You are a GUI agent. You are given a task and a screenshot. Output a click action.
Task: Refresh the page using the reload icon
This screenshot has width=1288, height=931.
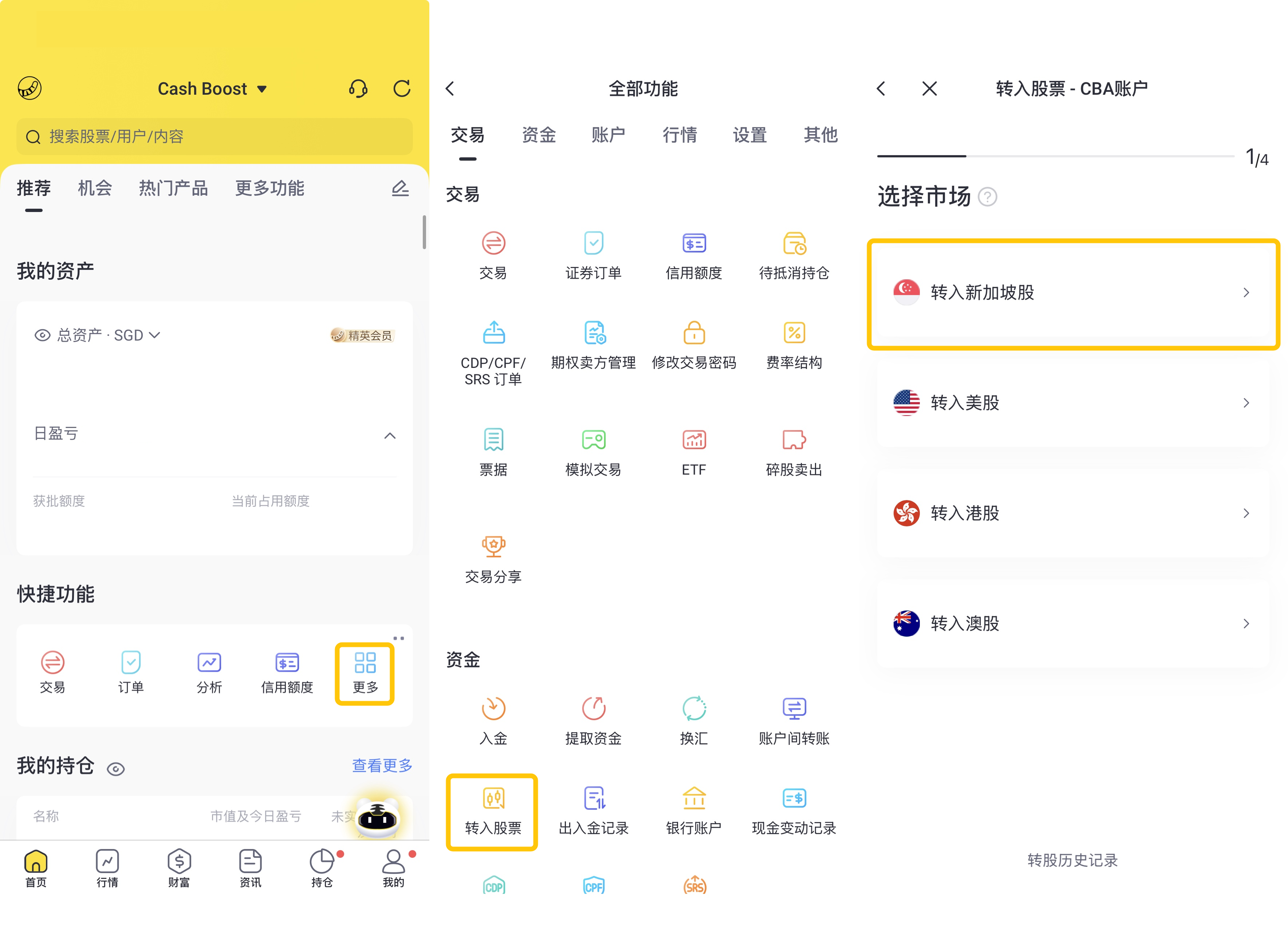(x=402, y=89)
